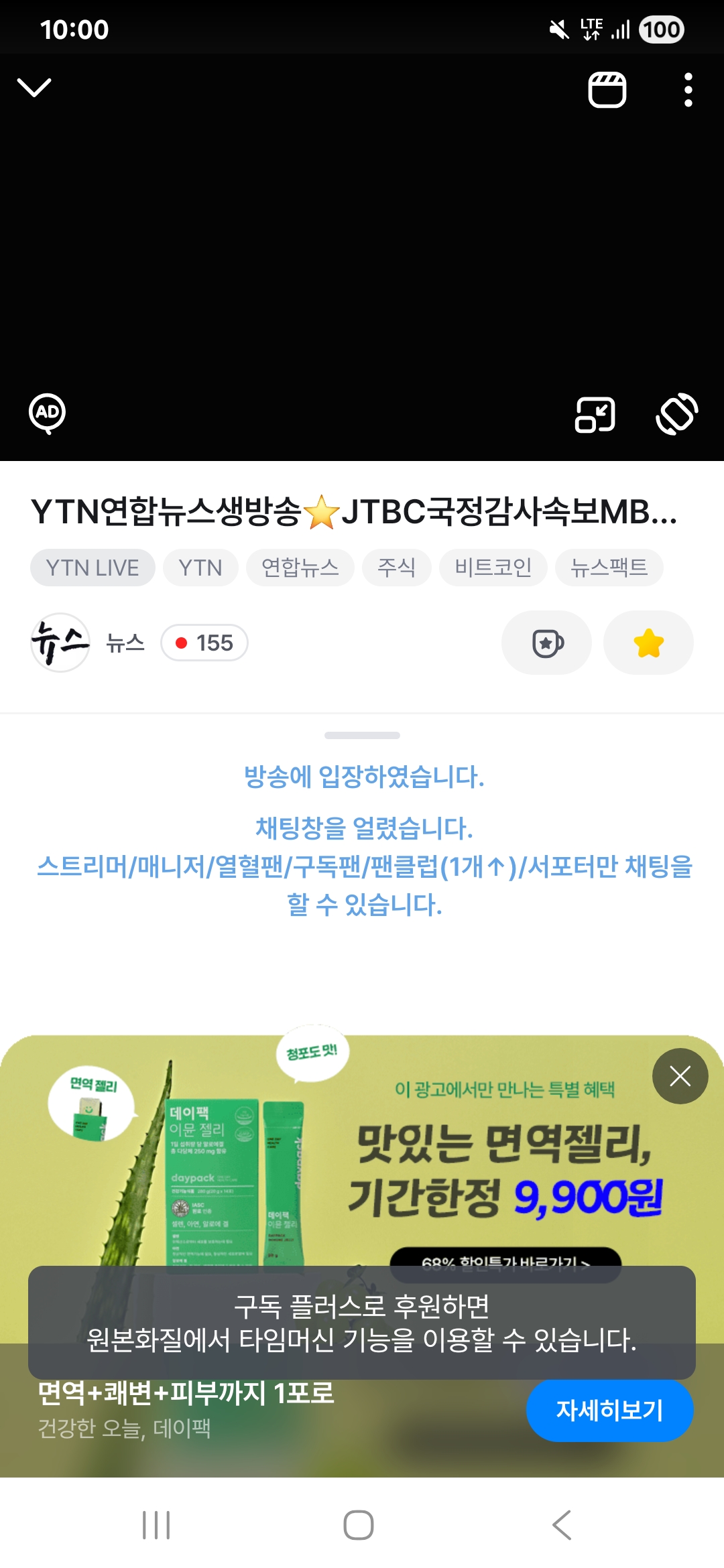Select the YTN LIVE tag
This screenshot has height=1568, width=724.
click(x=92, y=568)
